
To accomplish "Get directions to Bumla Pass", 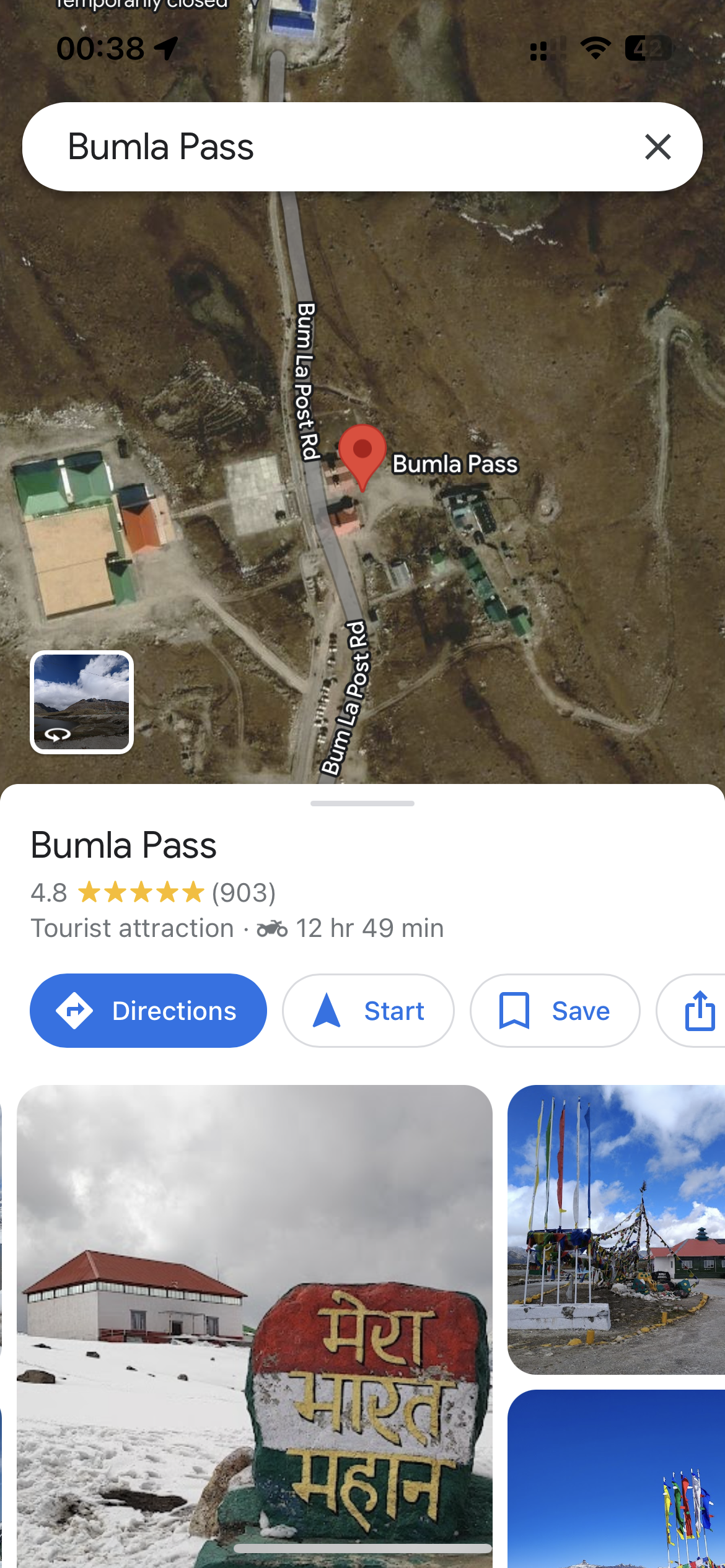I will pos(148,1011).
